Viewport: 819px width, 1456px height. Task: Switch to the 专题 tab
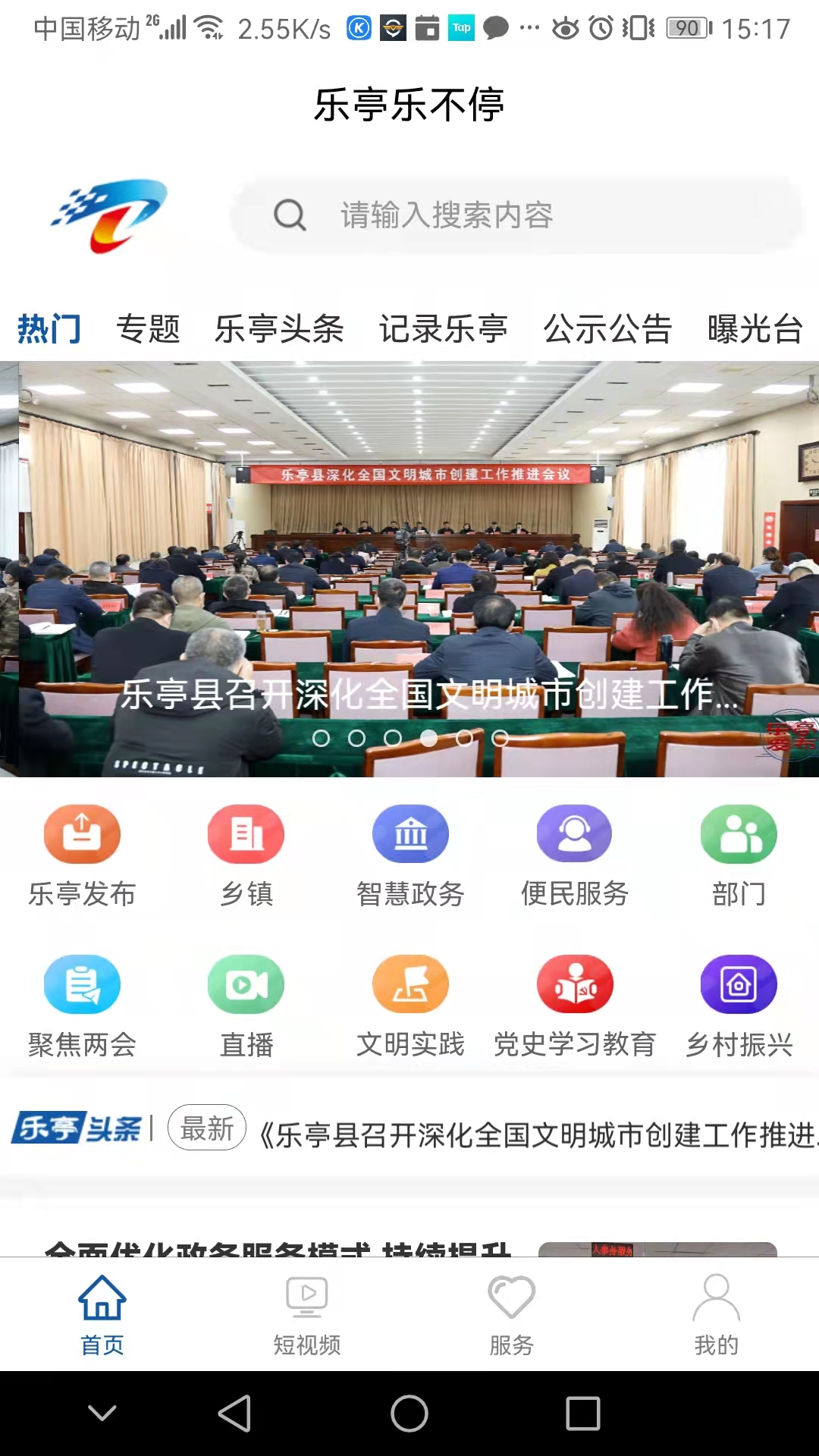coord(148,329)
